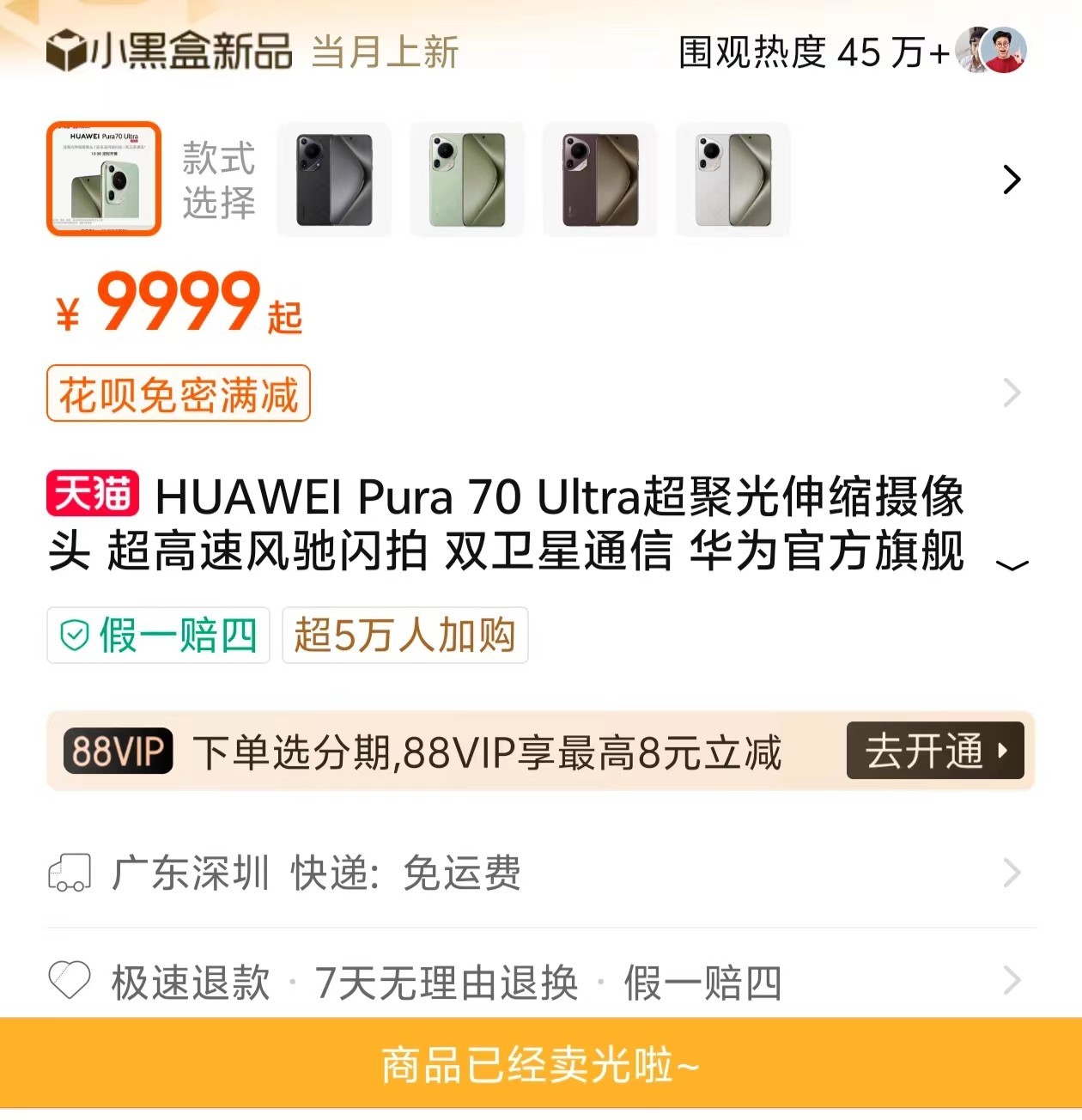Select the green phone color variant

pyautogui.click(x=466, y=180)
